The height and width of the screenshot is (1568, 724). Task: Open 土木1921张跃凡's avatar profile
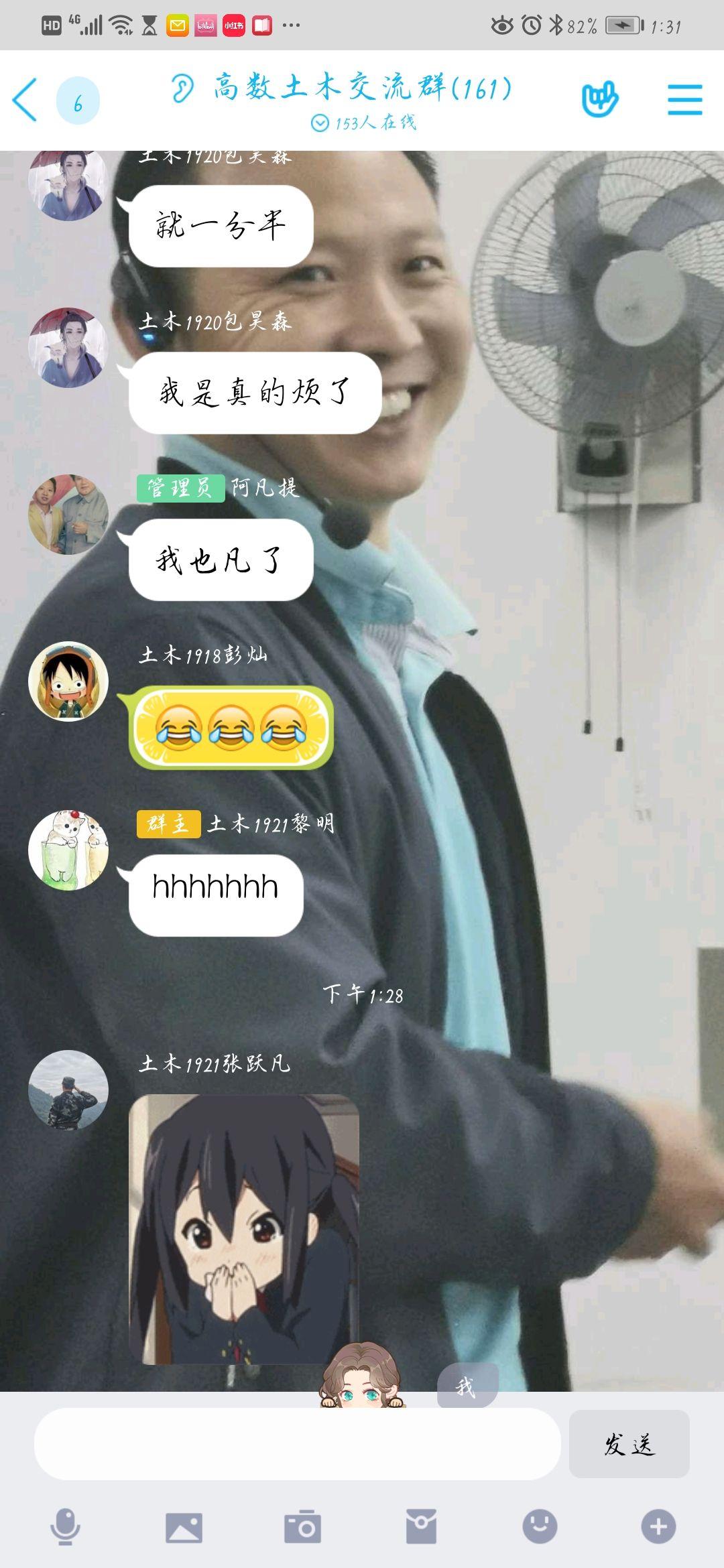(x=68, y=1090)
